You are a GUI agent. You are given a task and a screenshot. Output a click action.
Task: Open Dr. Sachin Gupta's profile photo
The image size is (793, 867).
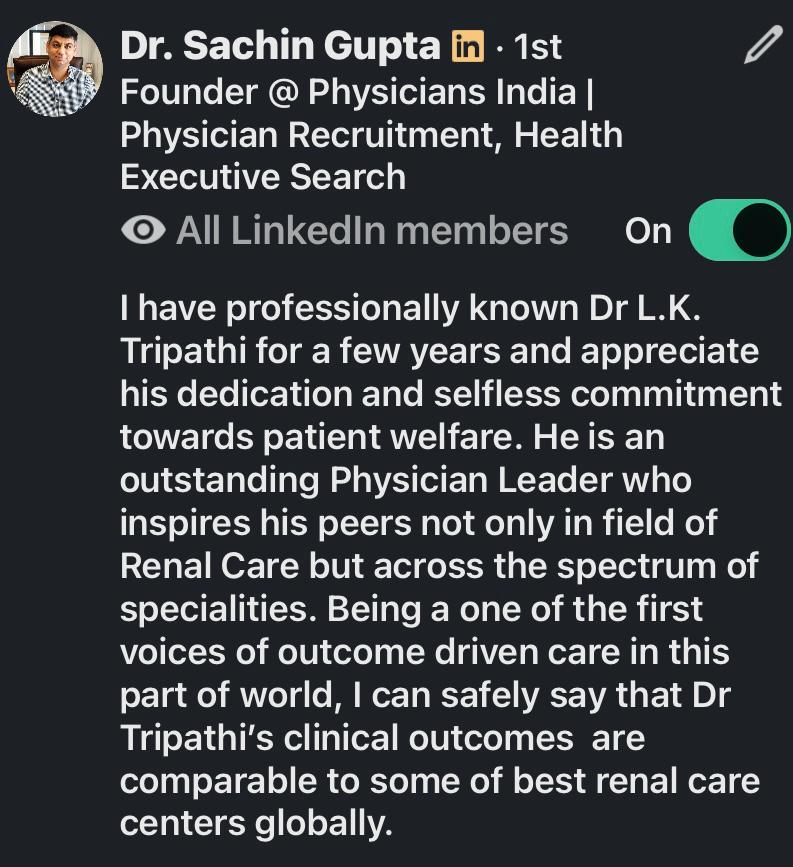tap(54, 69)
